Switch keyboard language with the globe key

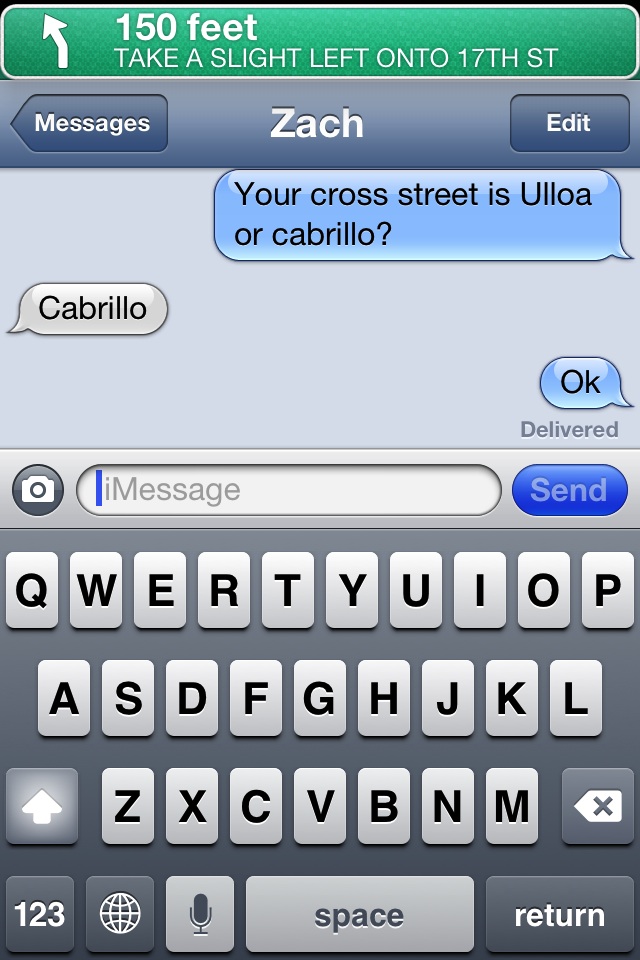pos(120,914)
